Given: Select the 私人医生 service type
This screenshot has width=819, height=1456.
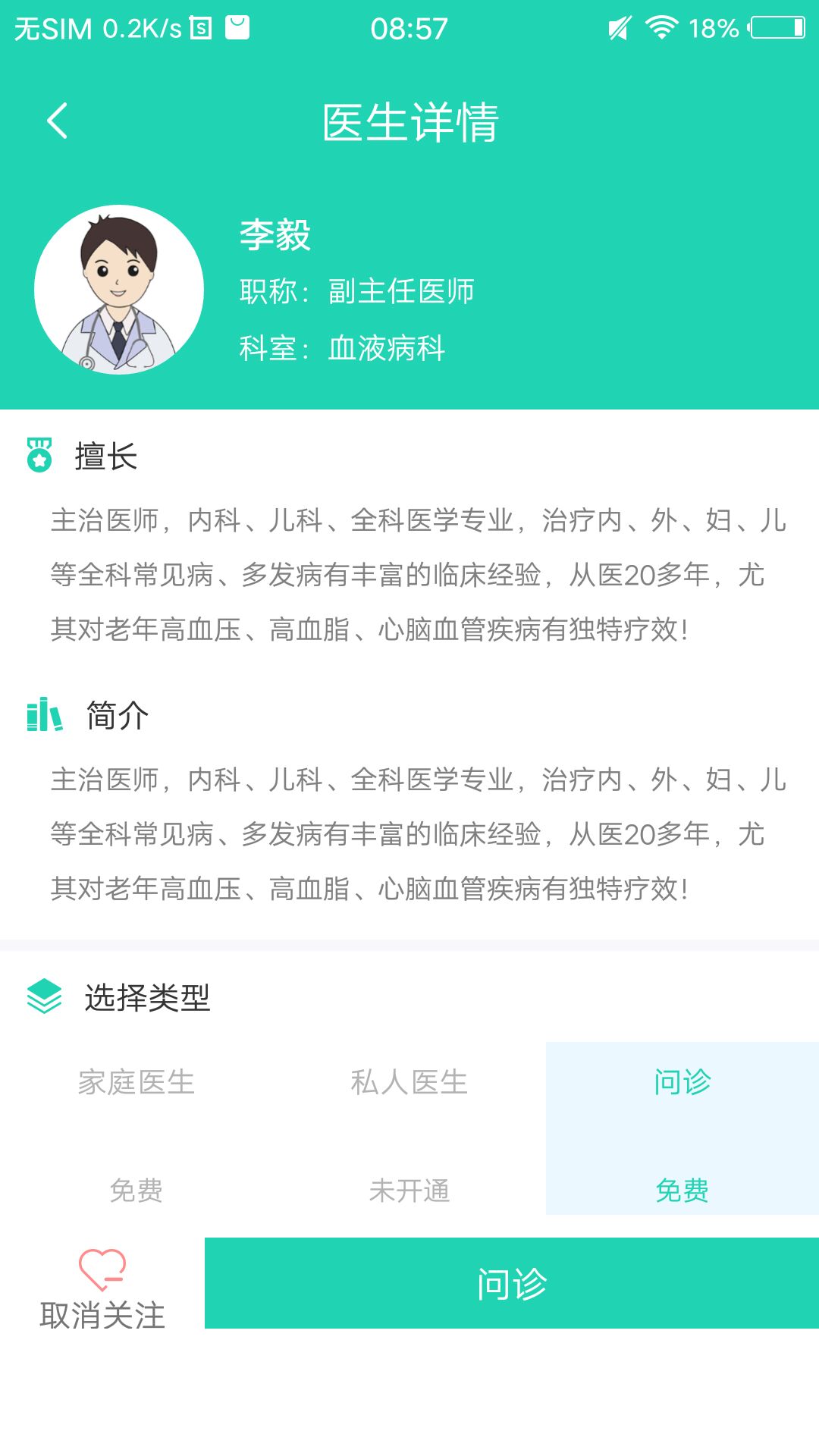Looking at the screenshot, I should 409,1083.
